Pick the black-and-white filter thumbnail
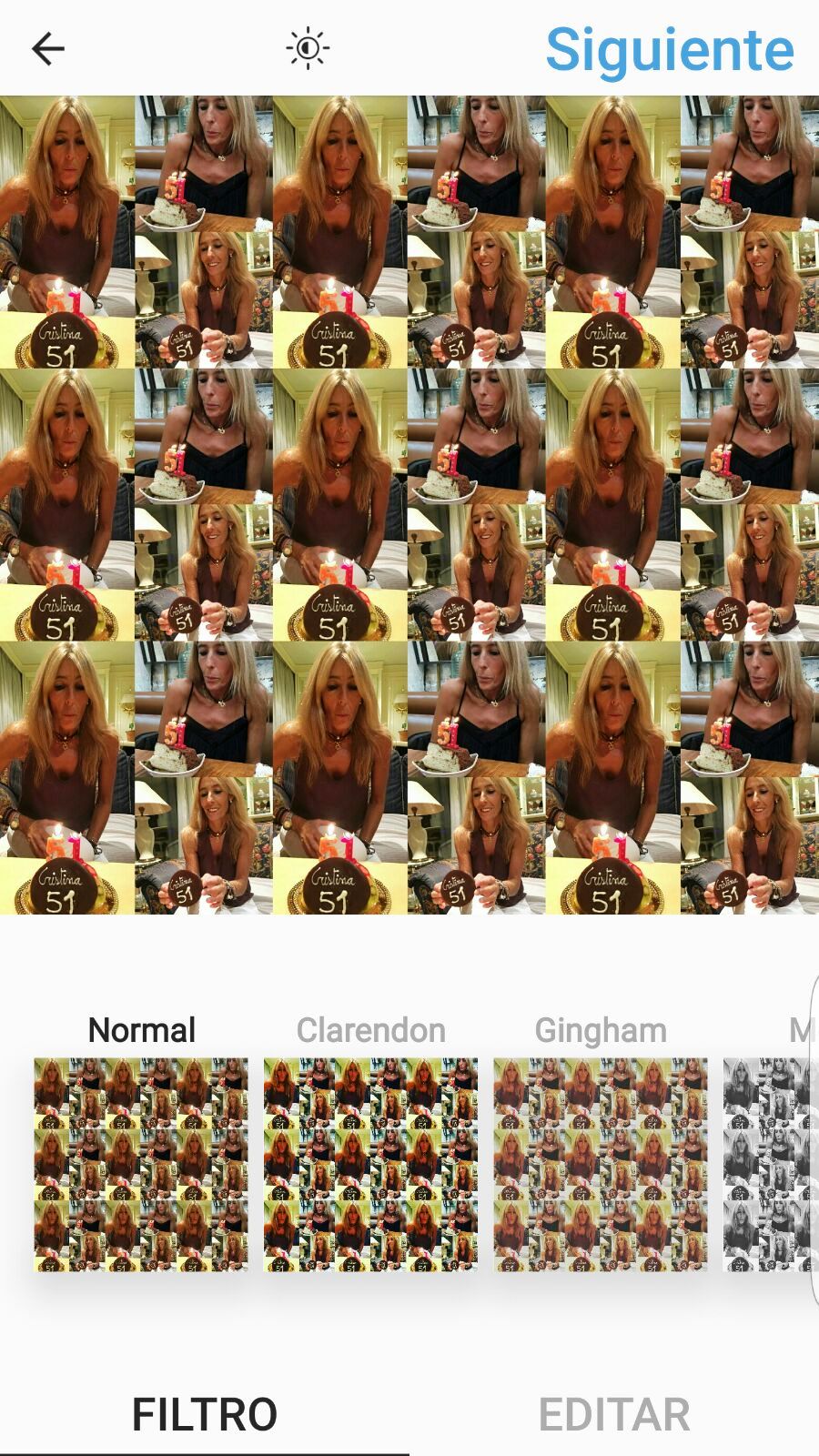Image resolution: width=819 pixels, height=1456 pixels. click(769, 1164)
